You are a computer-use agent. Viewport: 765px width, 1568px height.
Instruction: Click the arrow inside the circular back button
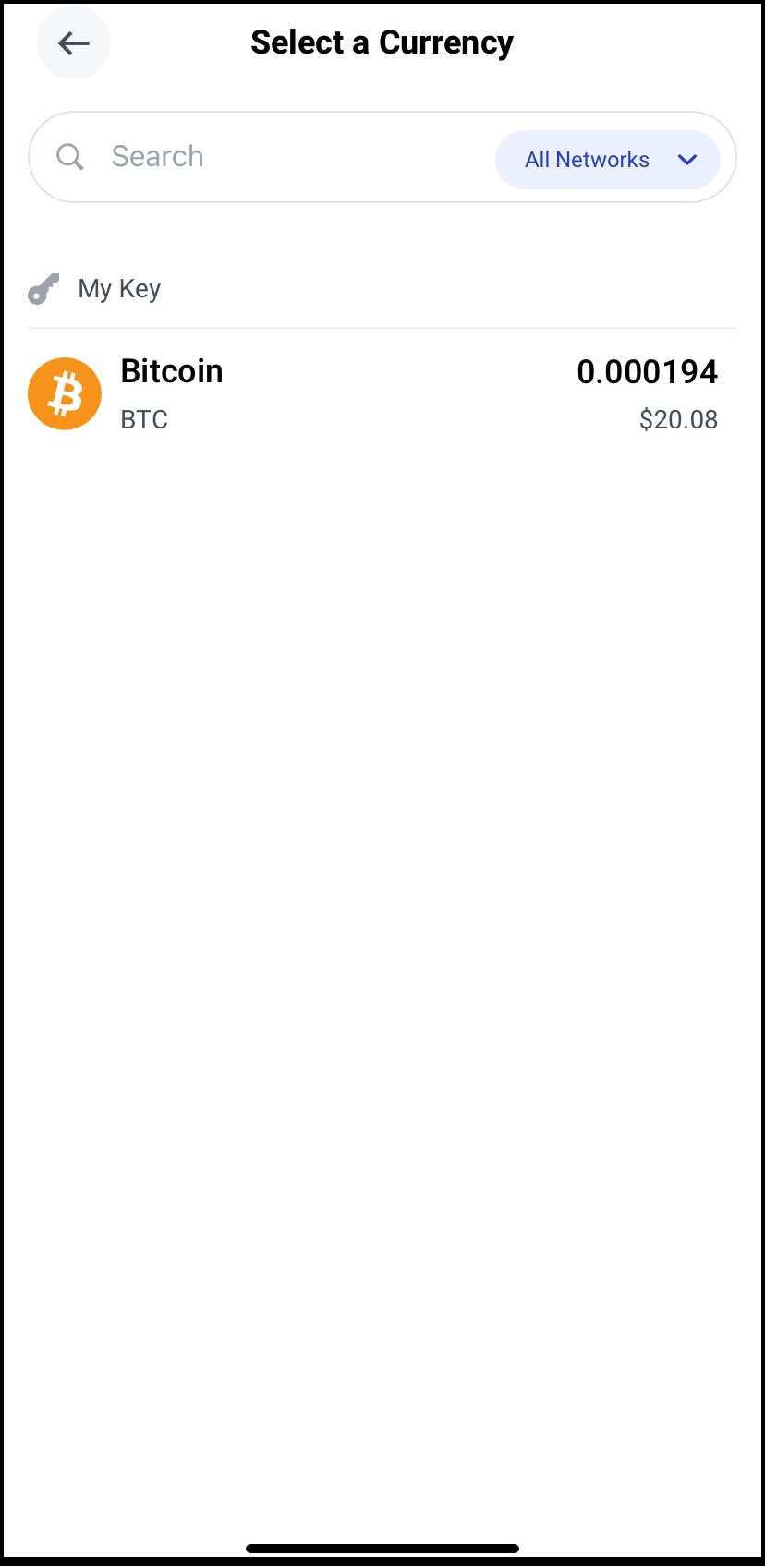[x=74, y=42]
